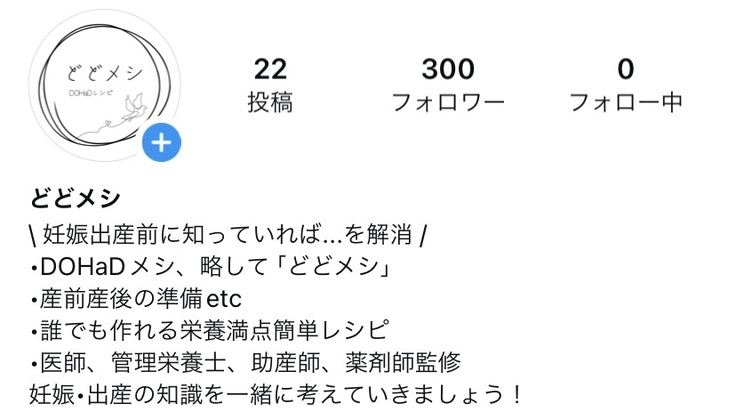
Task: Open the 0 フォロー中 following list
Action: [625, 85]
